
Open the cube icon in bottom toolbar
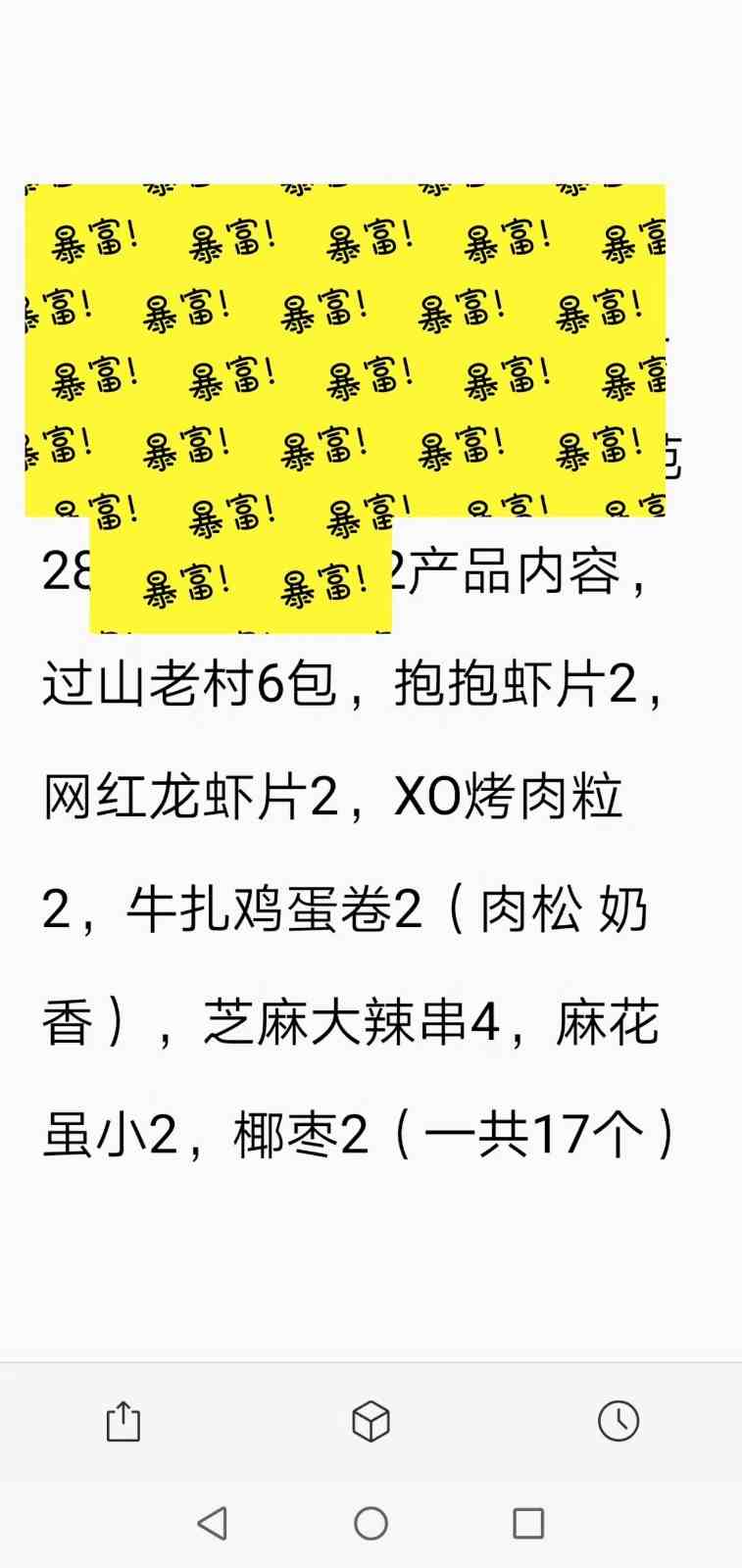click(x=371, y=1421)
